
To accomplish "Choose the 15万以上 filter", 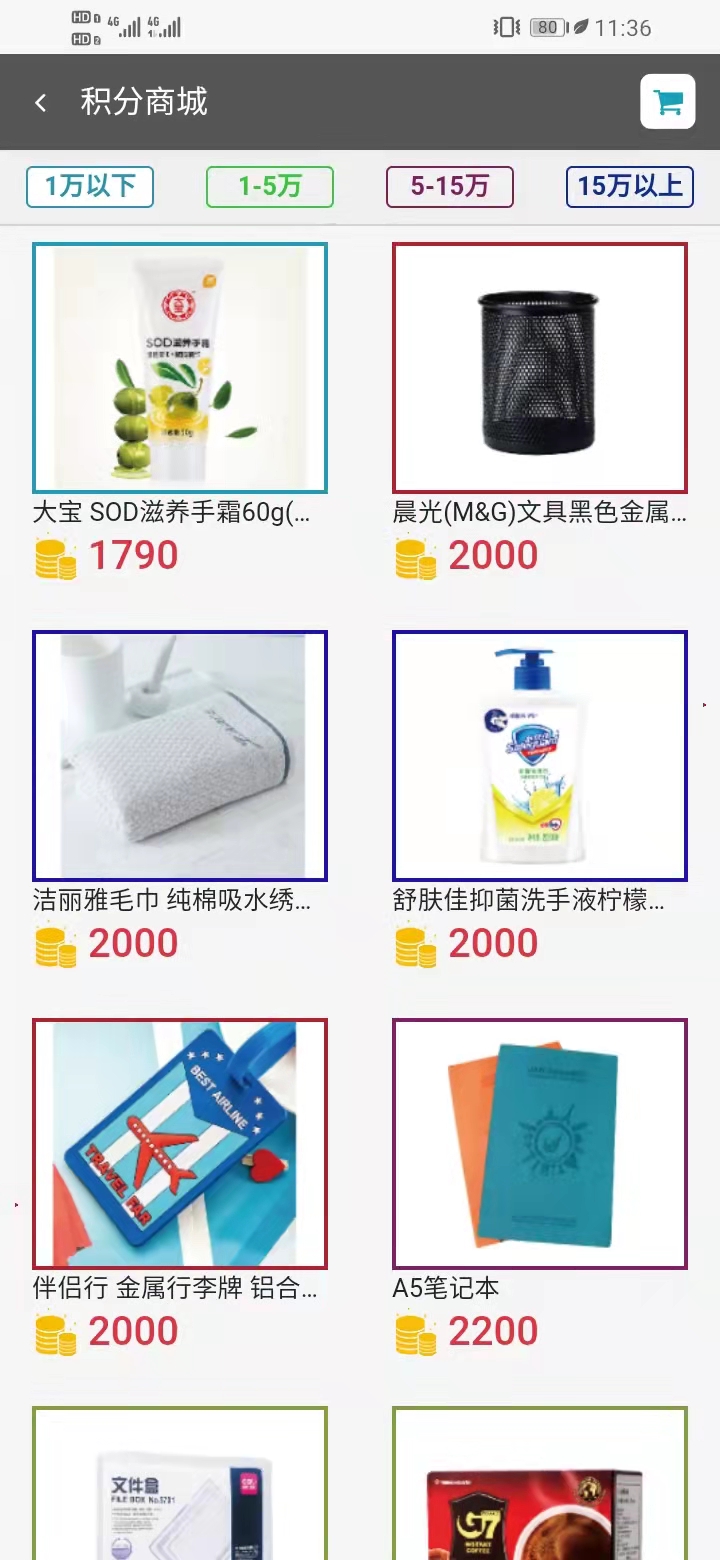I will (x=630, y=187).
